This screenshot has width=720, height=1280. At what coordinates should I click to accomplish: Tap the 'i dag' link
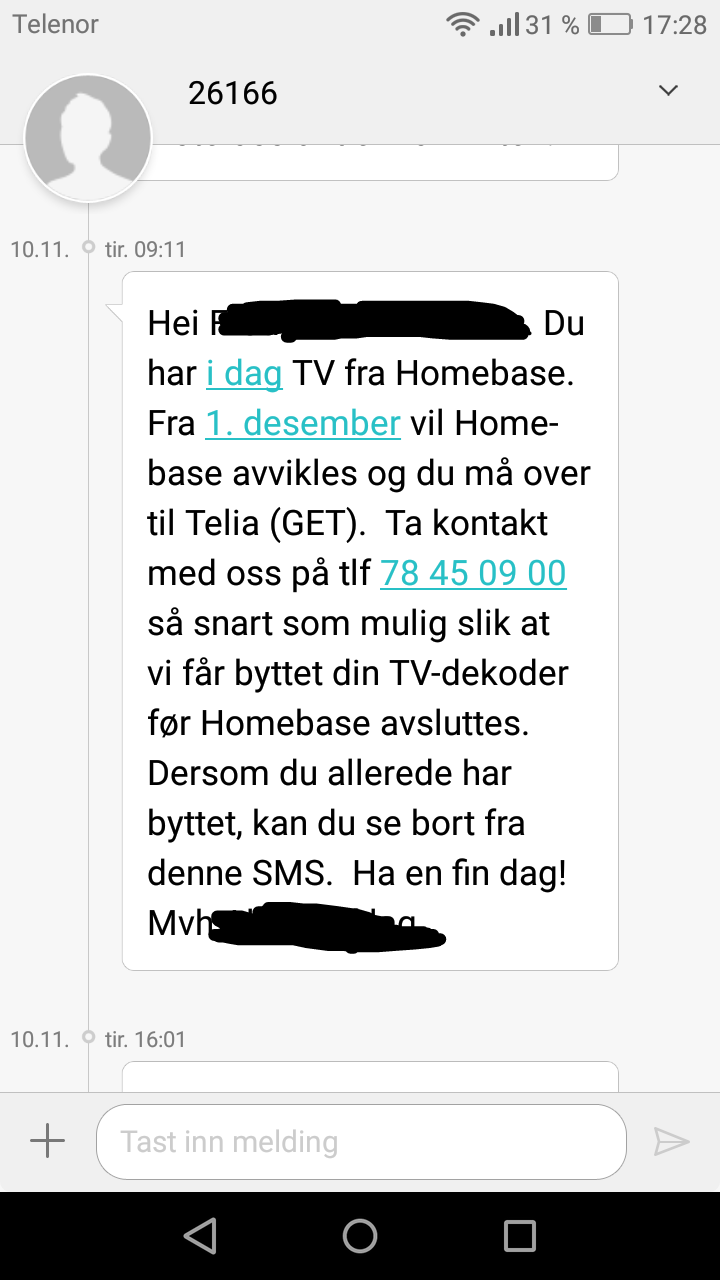pos(244,374)
